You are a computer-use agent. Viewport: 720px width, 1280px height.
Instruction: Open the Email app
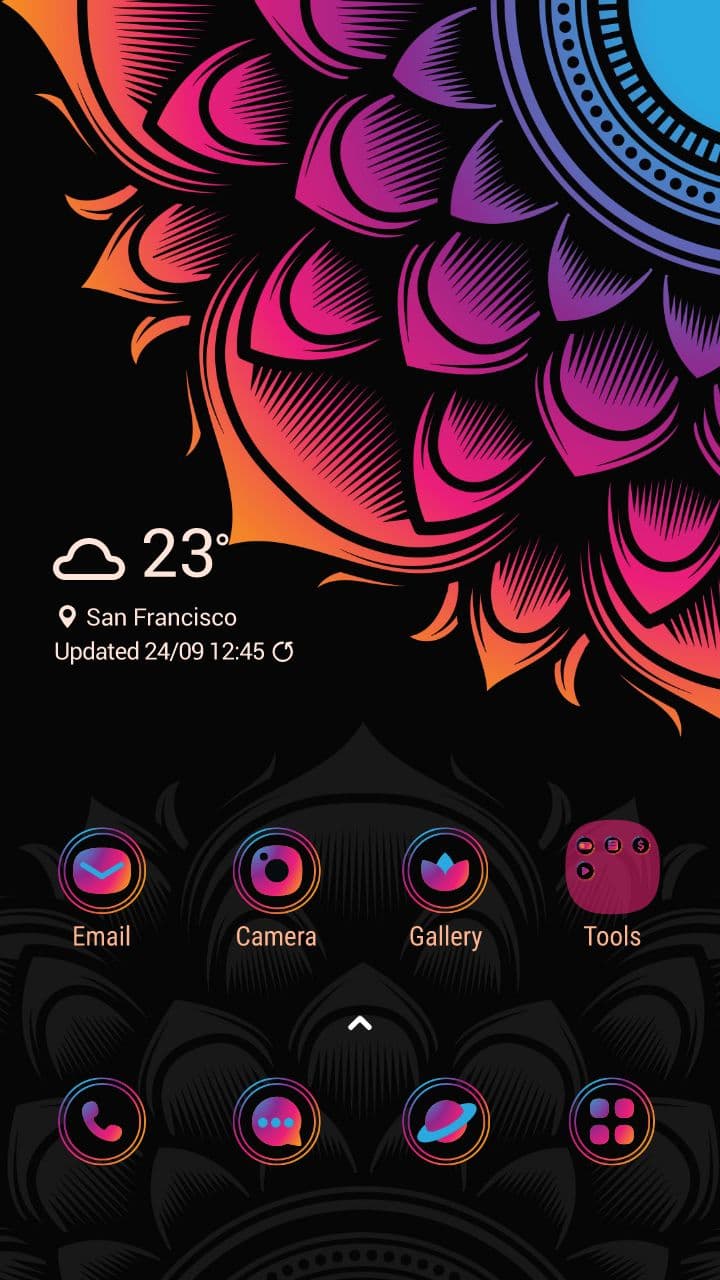(101, 870)
